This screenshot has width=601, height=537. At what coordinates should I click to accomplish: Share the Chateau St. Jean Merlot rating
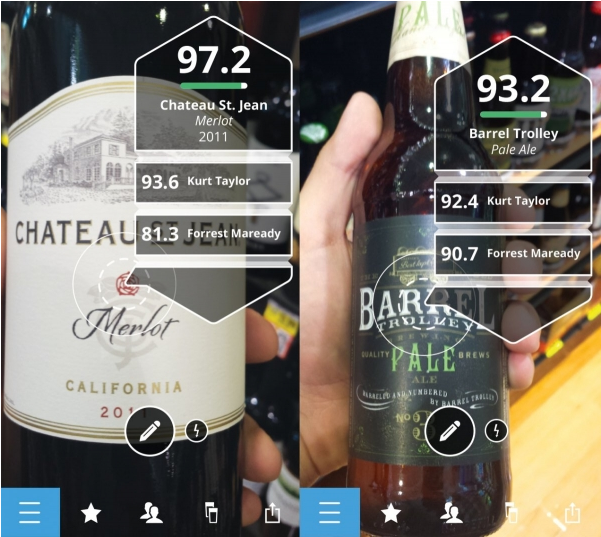coord(272,513)
